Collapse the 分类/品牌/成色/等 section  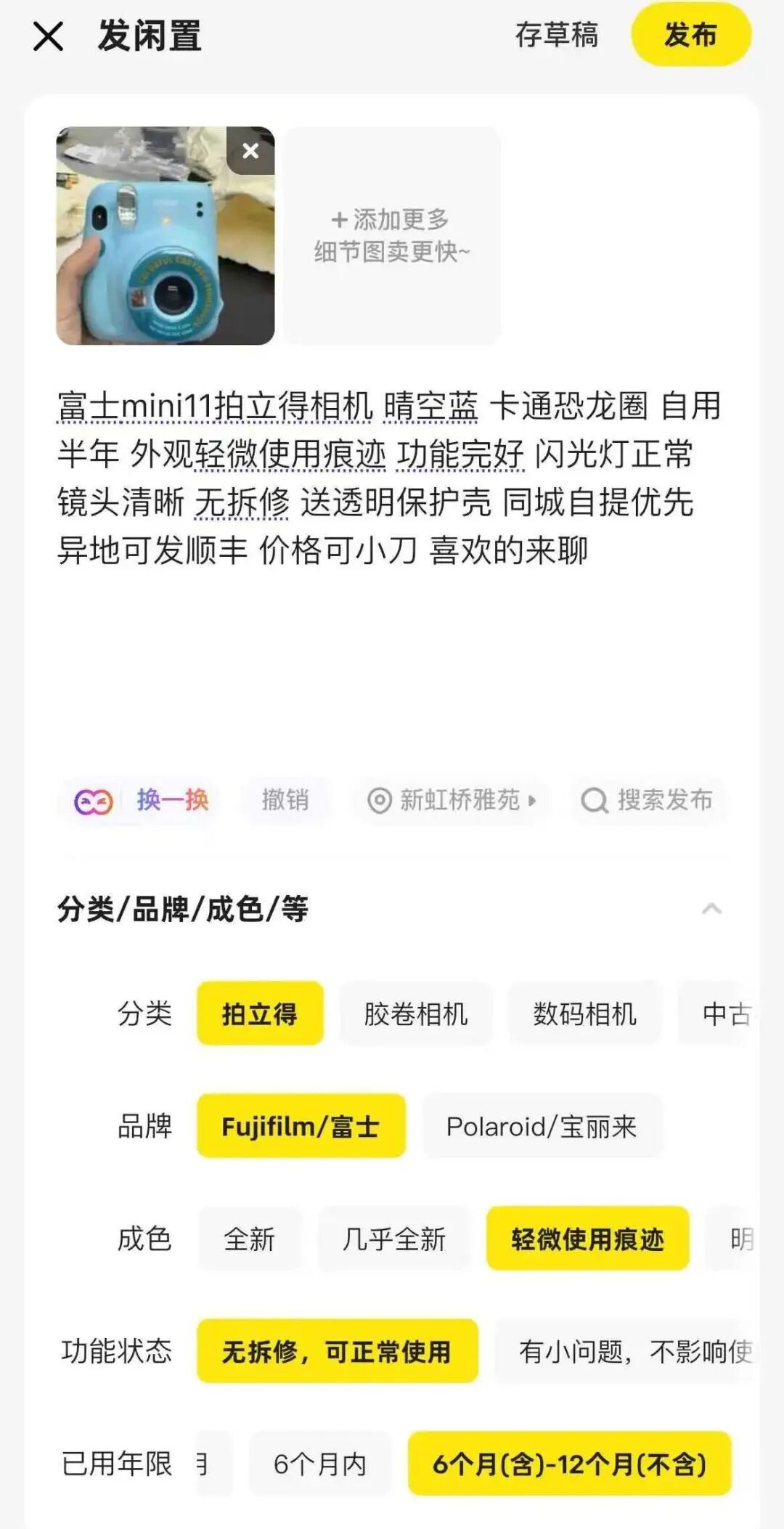[711, 908]
